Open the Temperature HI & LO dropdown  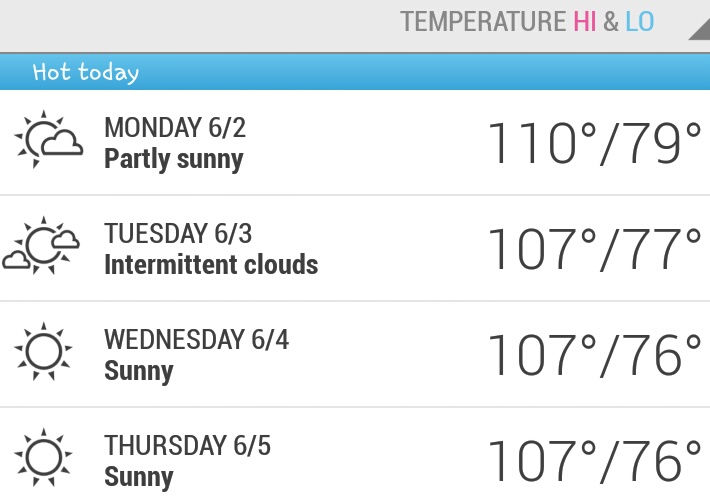coord(550,22)
